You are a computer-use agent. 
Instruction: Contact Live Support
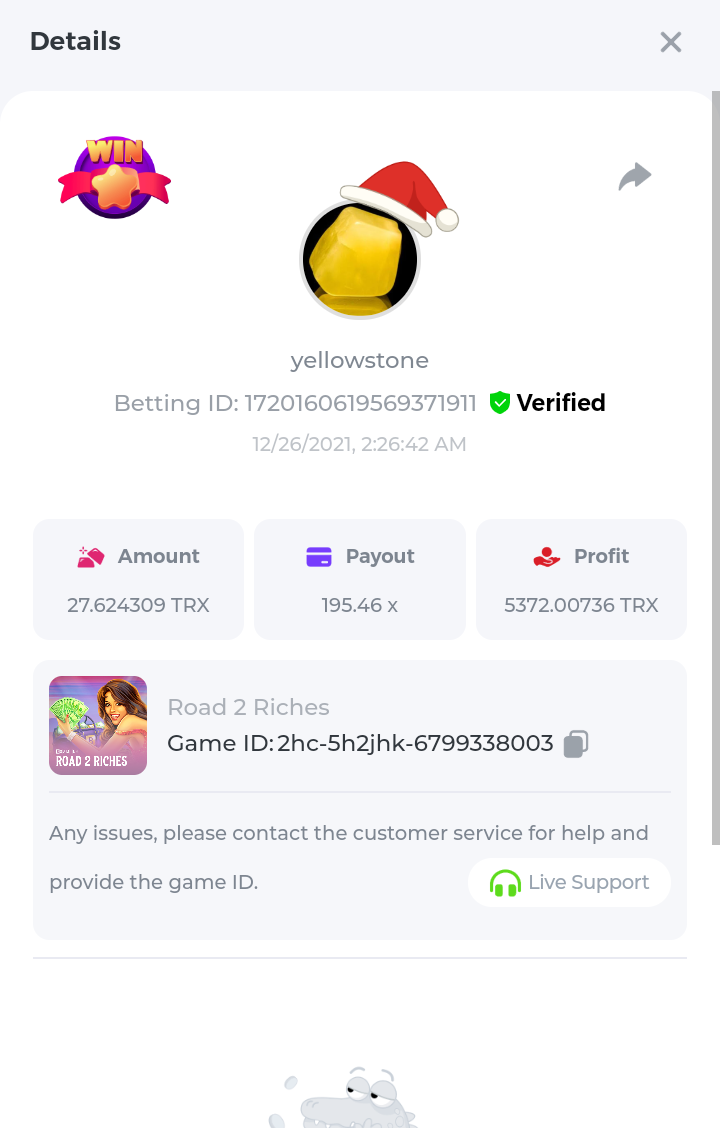(x=569, y=882)
